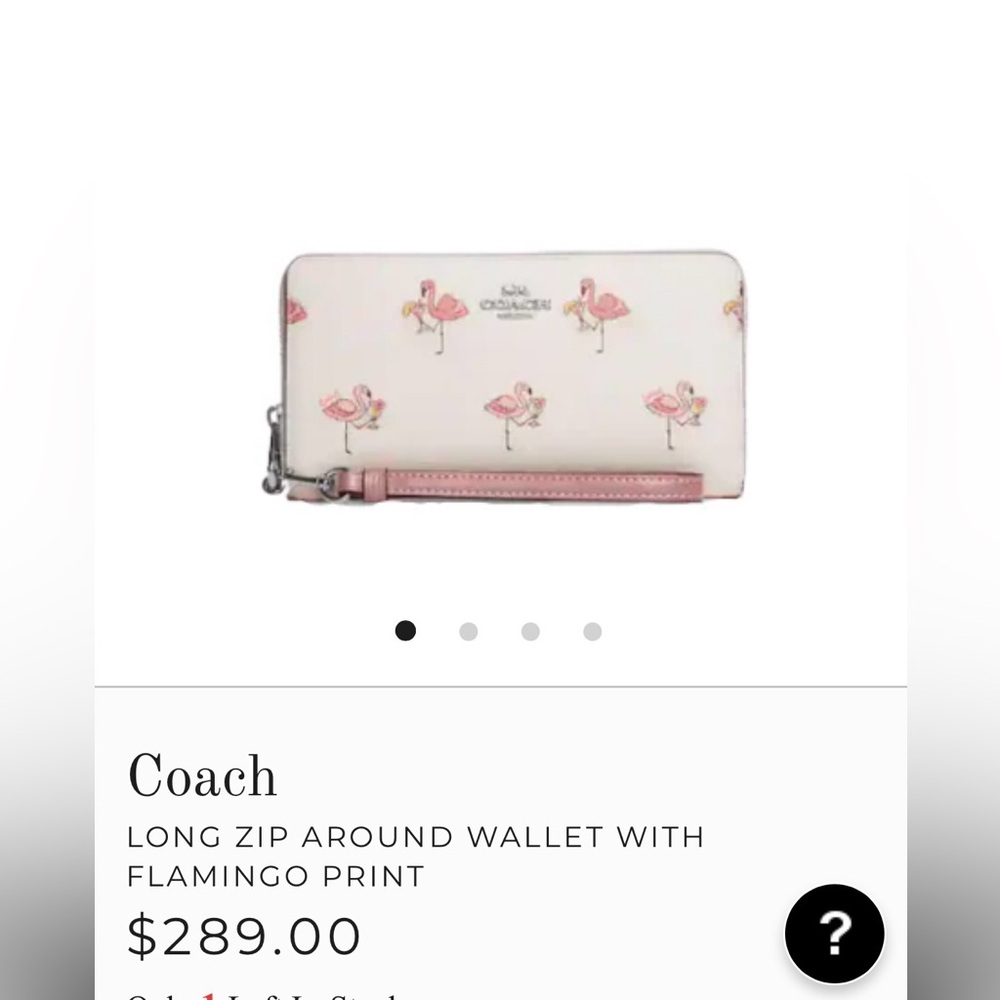Show the fourth image via last dot
The image size is (1000, 1000).
pyautogui.click(x=592, y=631)
